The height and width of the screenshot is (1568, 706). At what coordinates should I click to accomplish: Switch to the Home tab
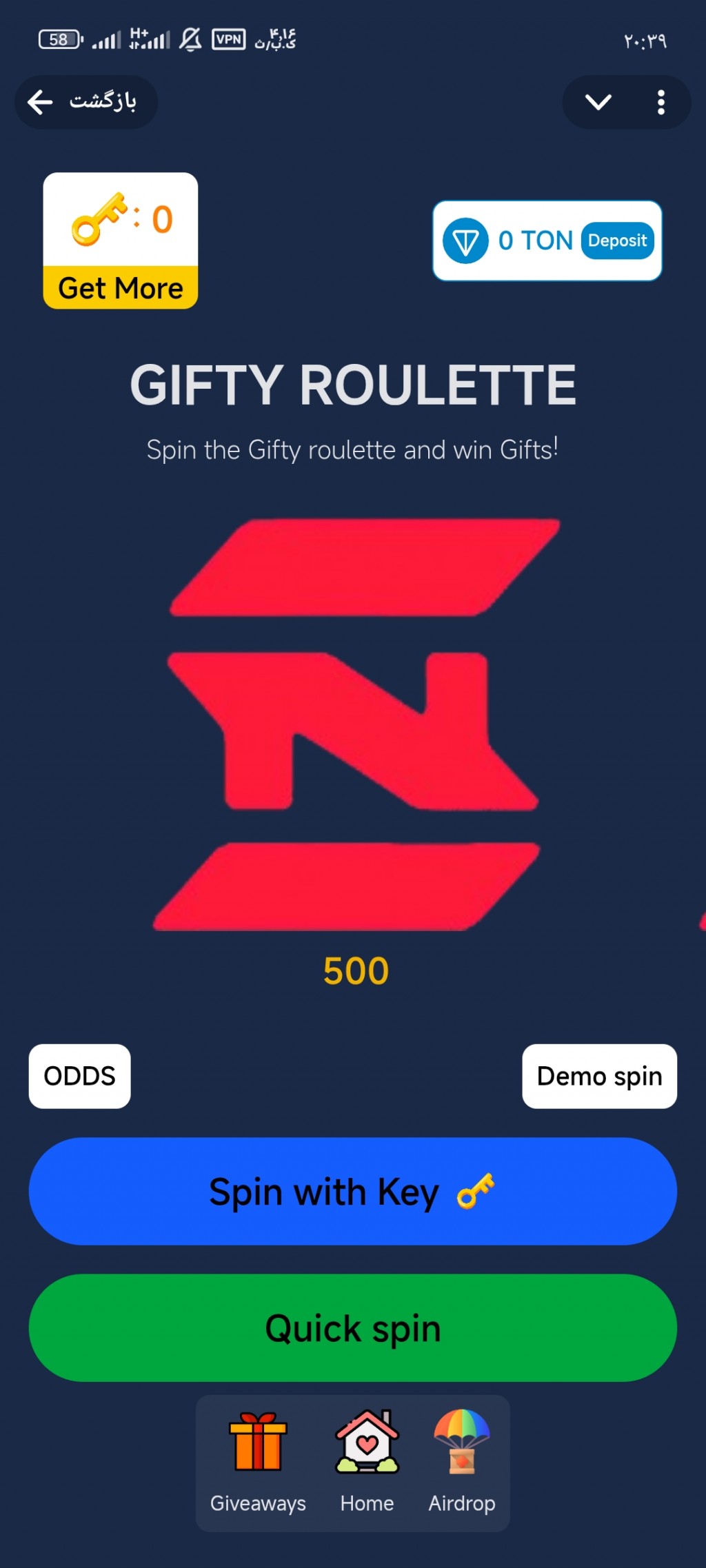point(367,1462)
